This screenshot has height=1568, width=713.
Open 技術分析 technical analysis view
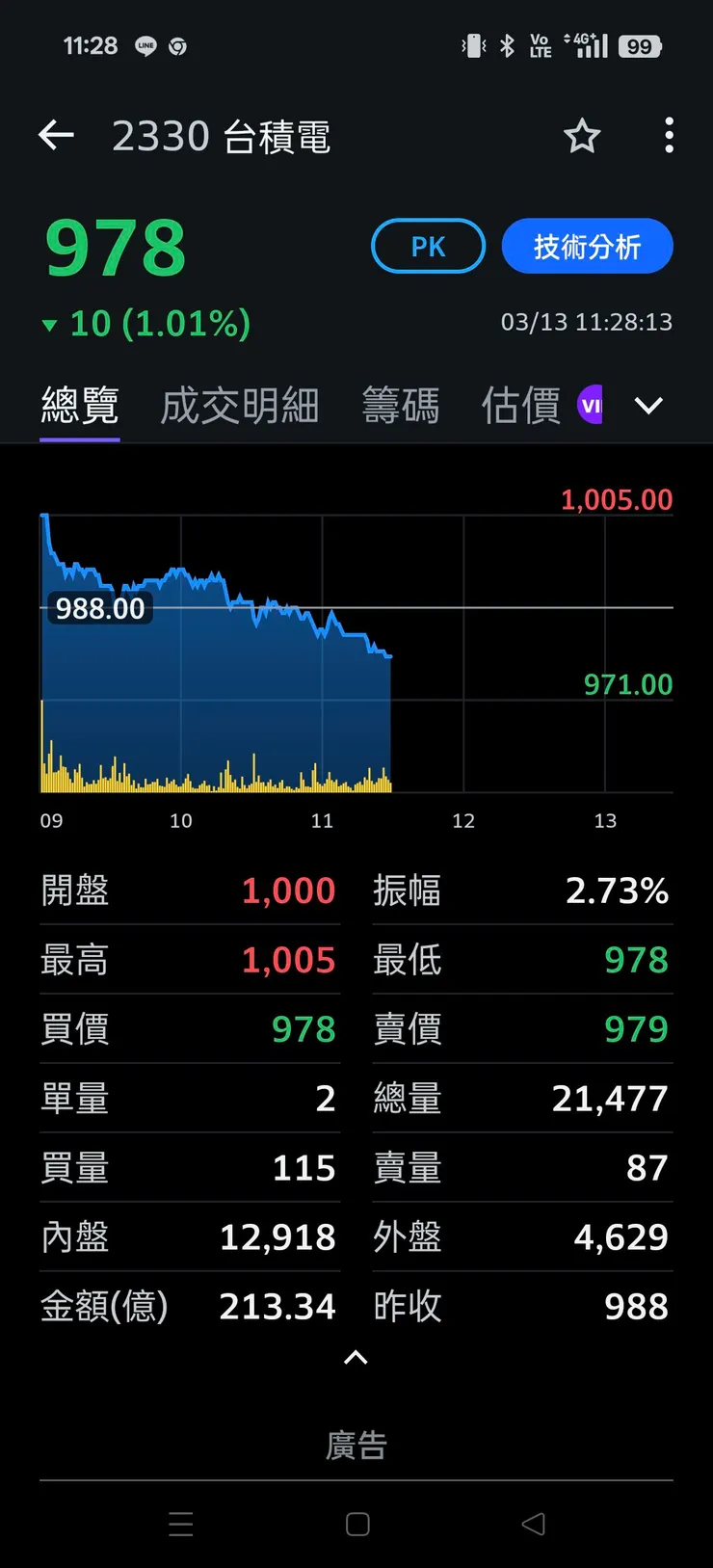point(587,246)
